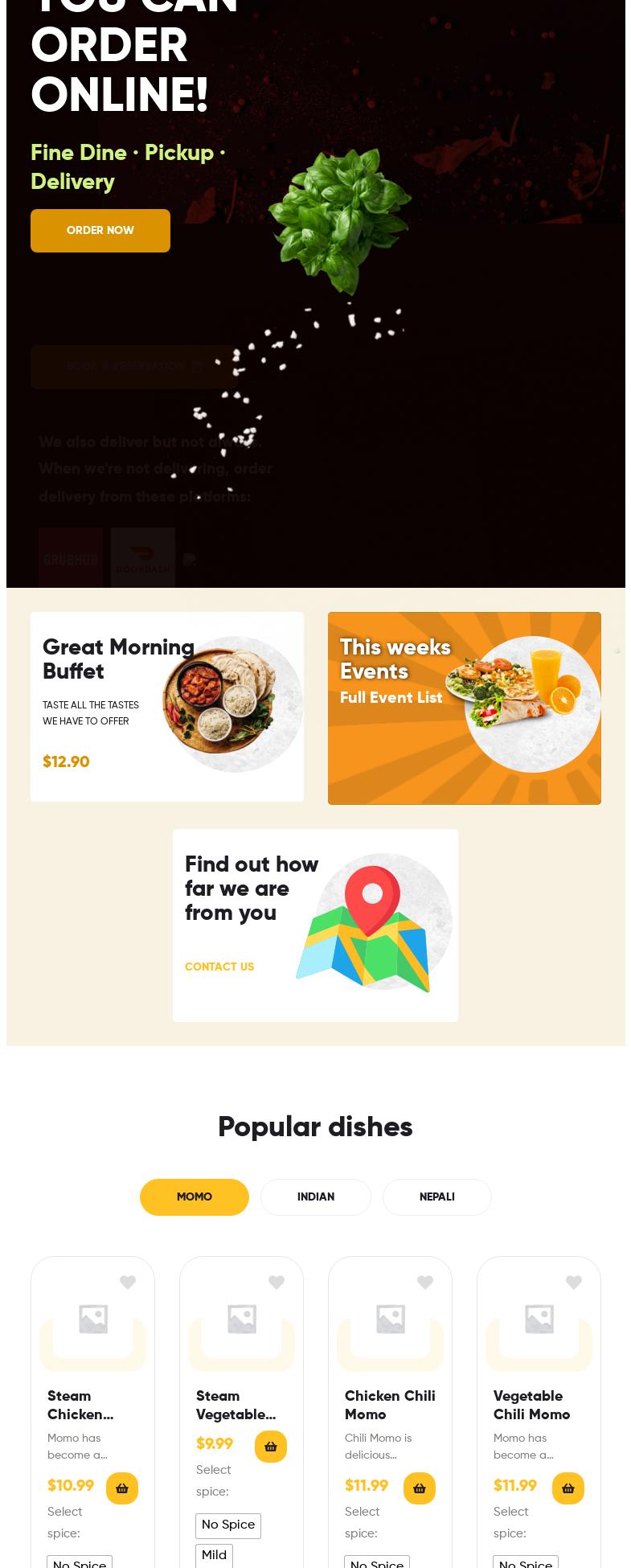The width and height of the screenshot is (631, 1568).
Task: Favorite the Steam Vegetable momo
Action: point(277,1283)
